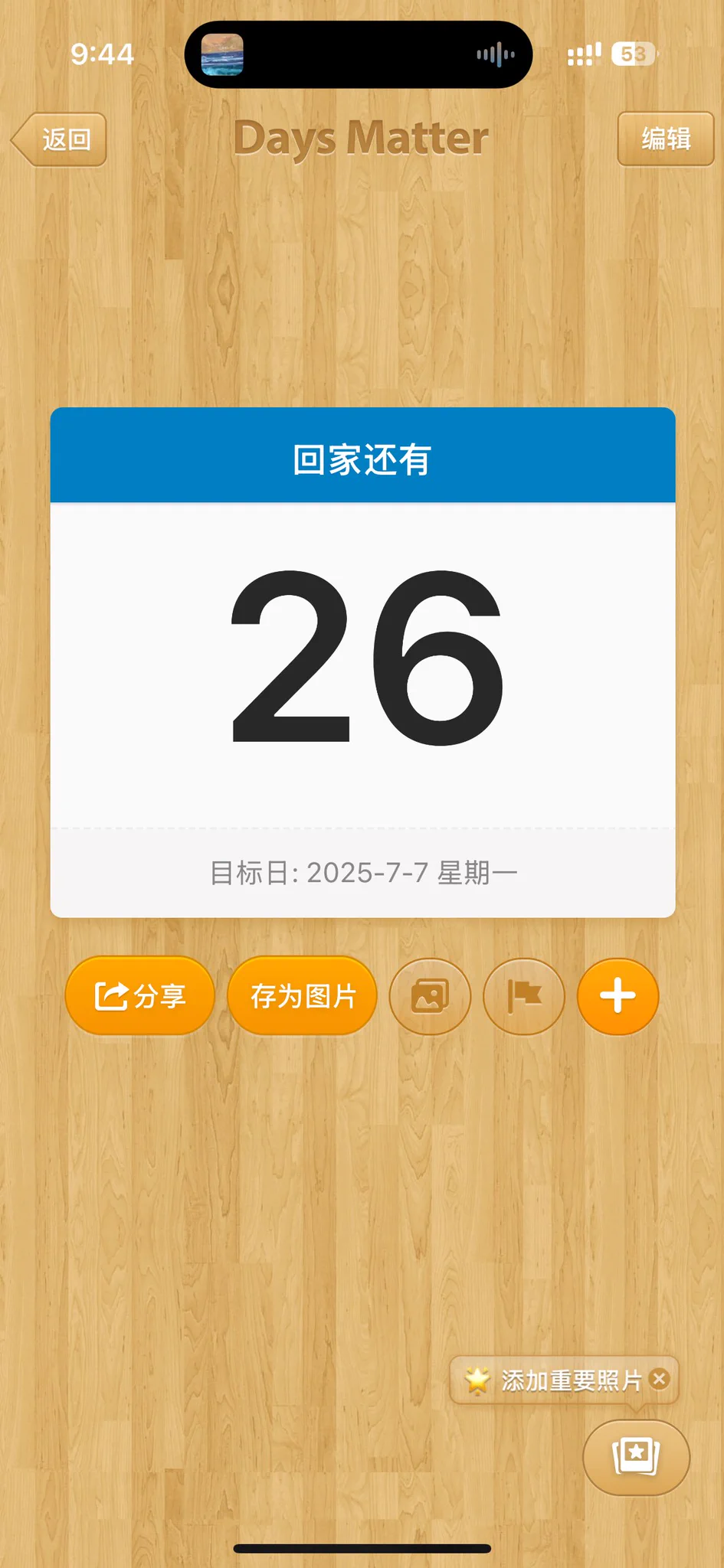Open the Share (分享) action
This screenshot has height=1568, width=724.
point(139,996)
